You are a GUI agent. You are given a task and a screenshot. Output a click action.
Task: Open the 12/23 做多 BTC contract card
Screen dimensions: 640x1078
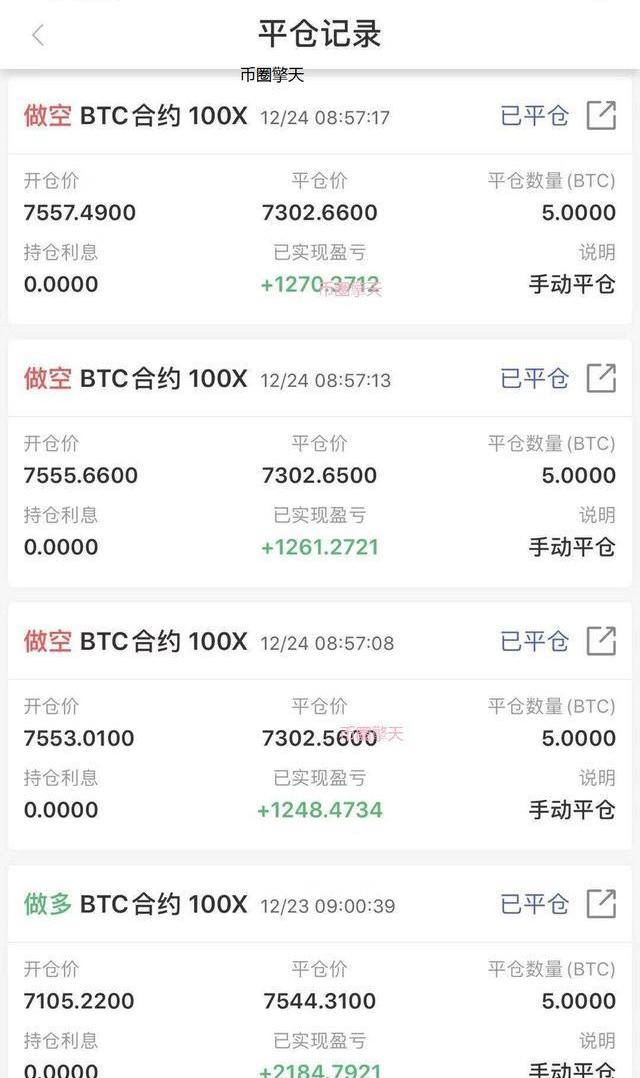[x=320, y=1000]
